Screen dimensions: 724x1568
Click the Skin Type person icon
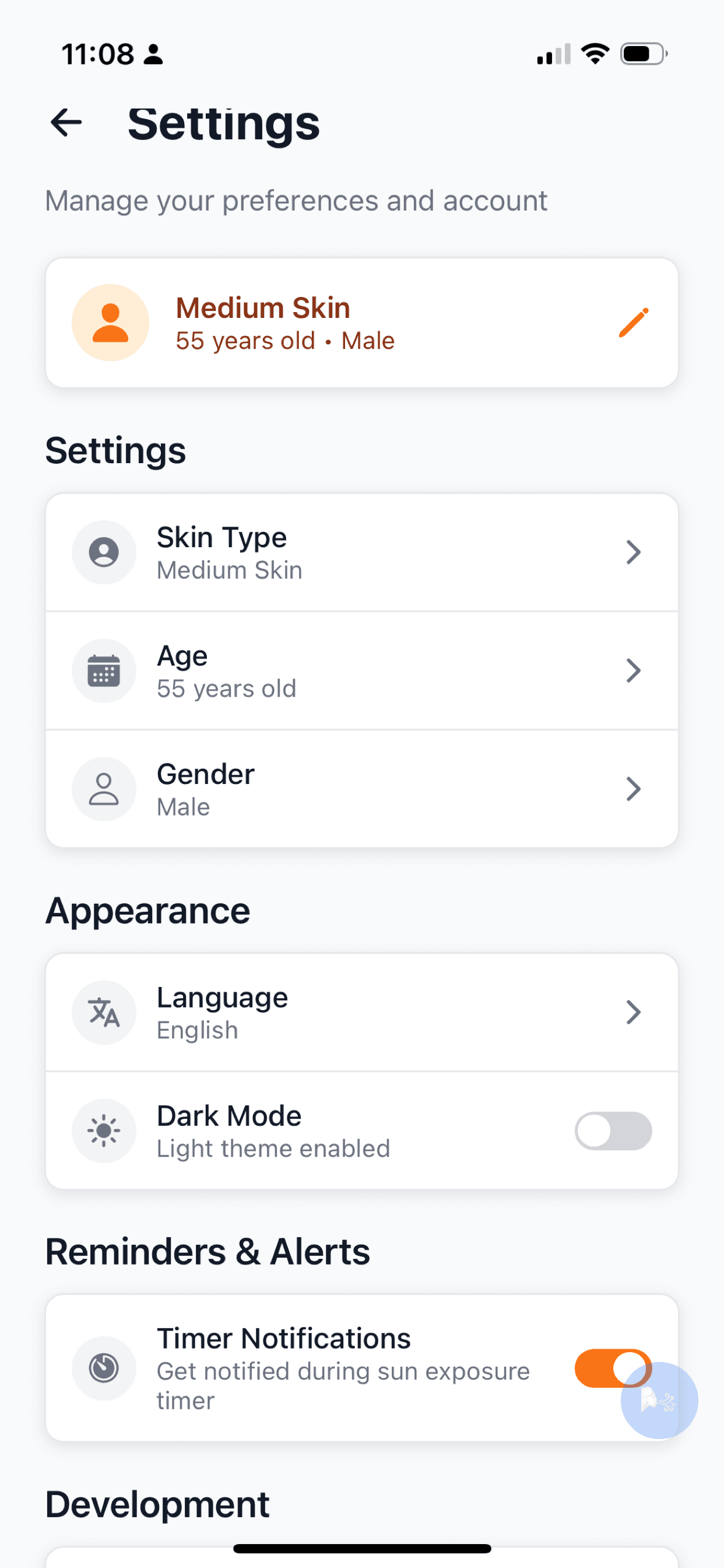tap(103, 552)
